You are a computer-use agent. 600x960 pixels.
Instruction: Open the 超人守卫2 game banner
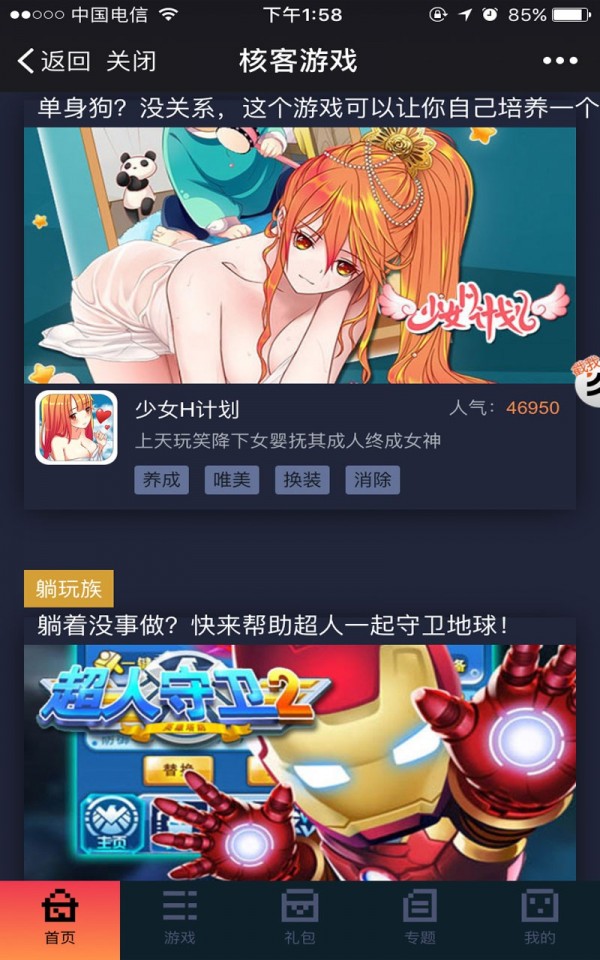tap(300, 760)
